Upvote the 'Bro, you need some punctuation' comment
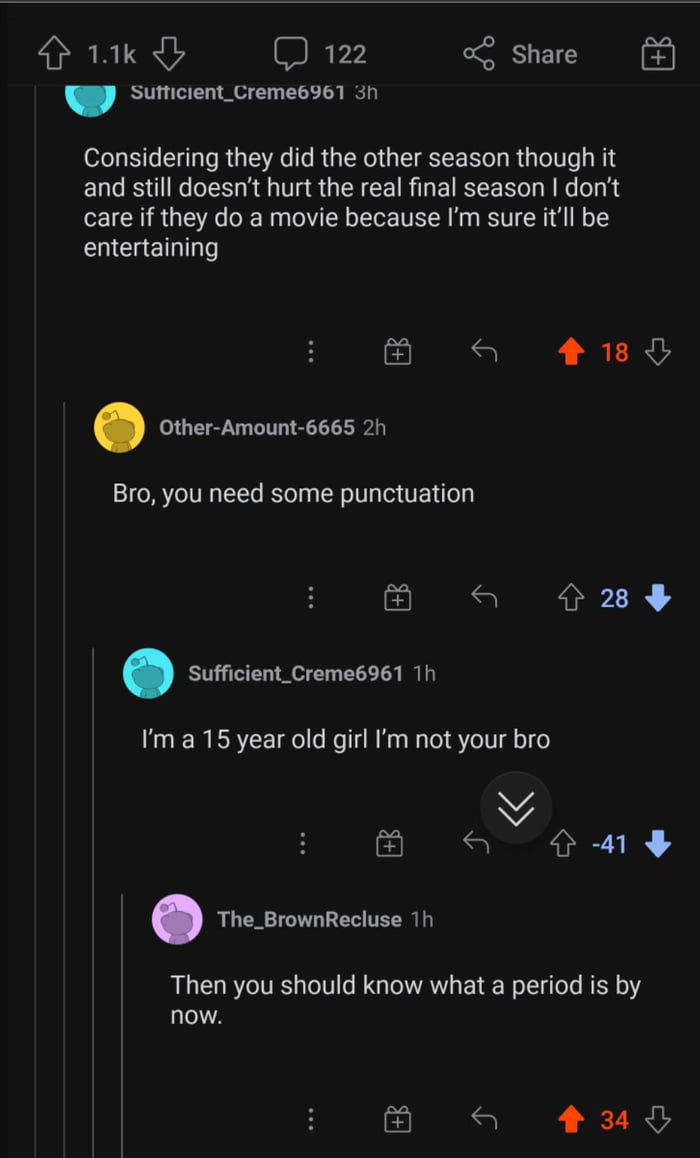The height and width of the screenshot is (1158, 700). 571,598
